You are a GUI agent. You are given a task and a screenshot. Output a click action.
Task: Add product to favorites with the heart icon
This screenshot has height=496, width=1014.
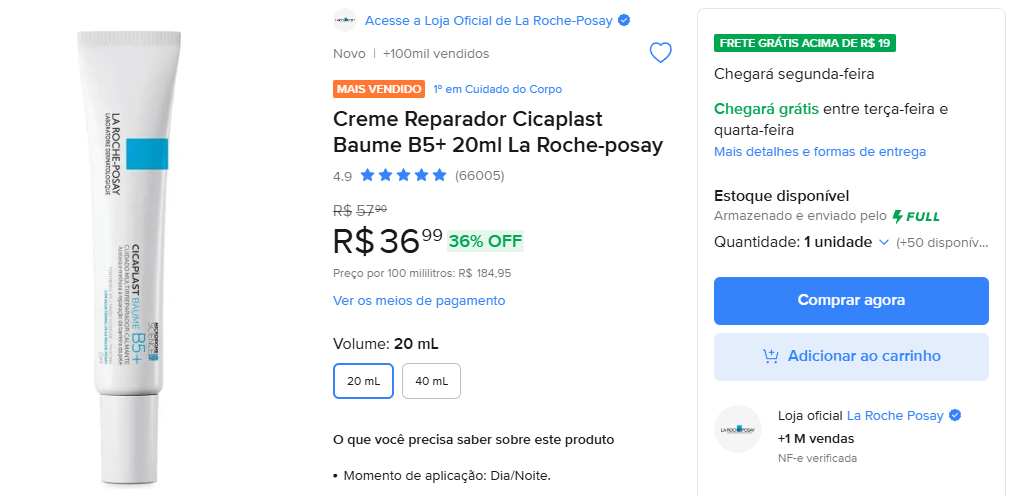coord(661,53)
